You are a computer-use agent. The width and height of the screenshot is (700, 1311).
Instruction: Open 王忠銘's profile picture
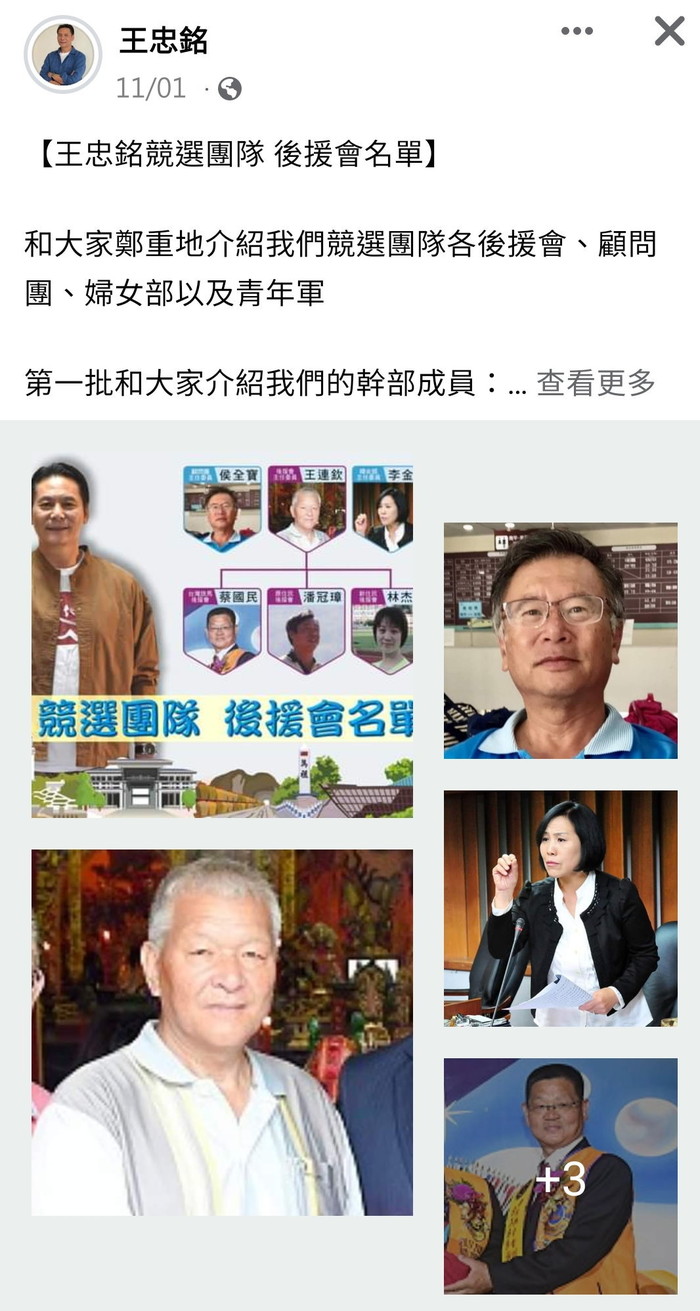[x=63, y=54]
